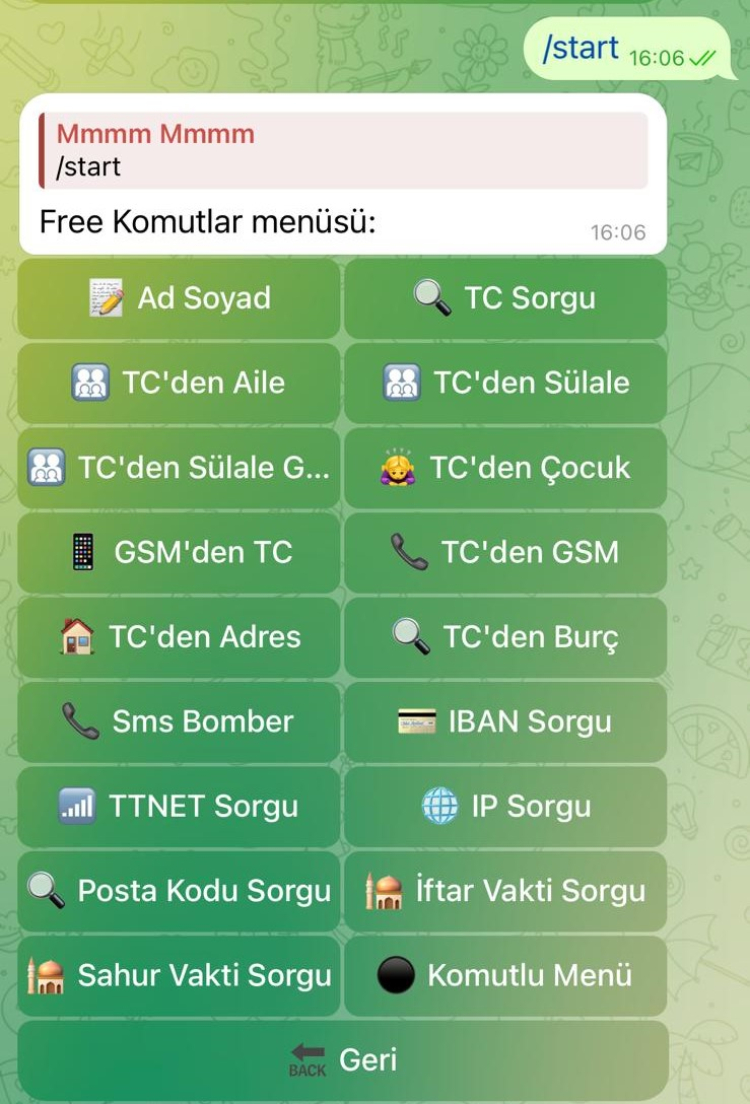Tap the TC'den Burç button
Viewport: 750px width, 1104px height.
505,637
